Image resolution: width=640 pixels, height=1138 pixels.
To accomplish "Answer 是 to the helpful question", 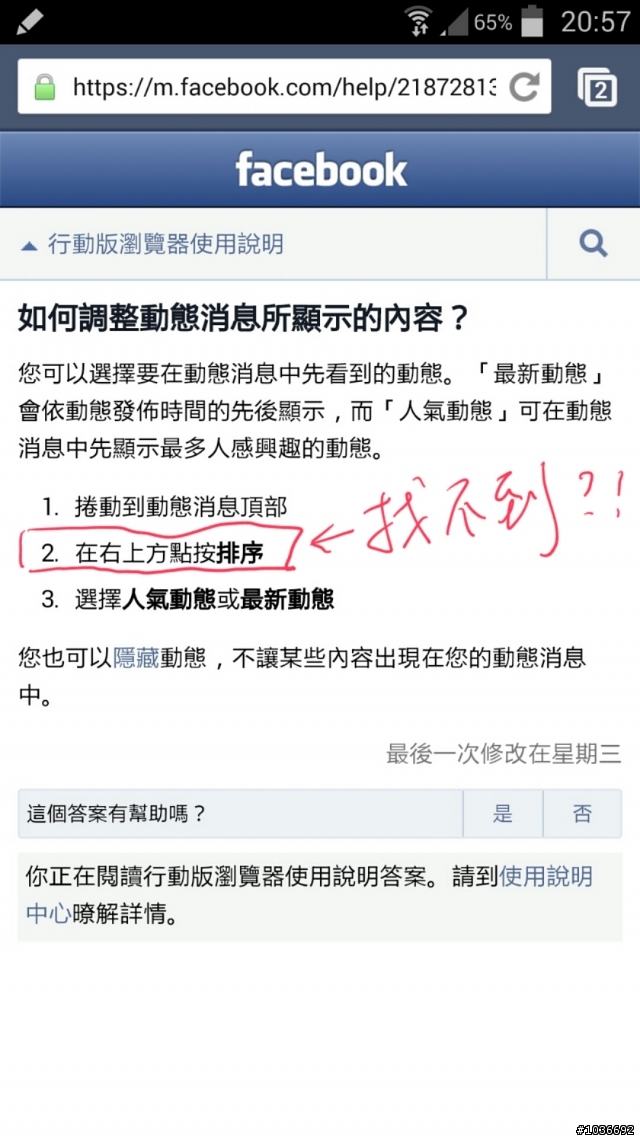I will tap(502, 813).
